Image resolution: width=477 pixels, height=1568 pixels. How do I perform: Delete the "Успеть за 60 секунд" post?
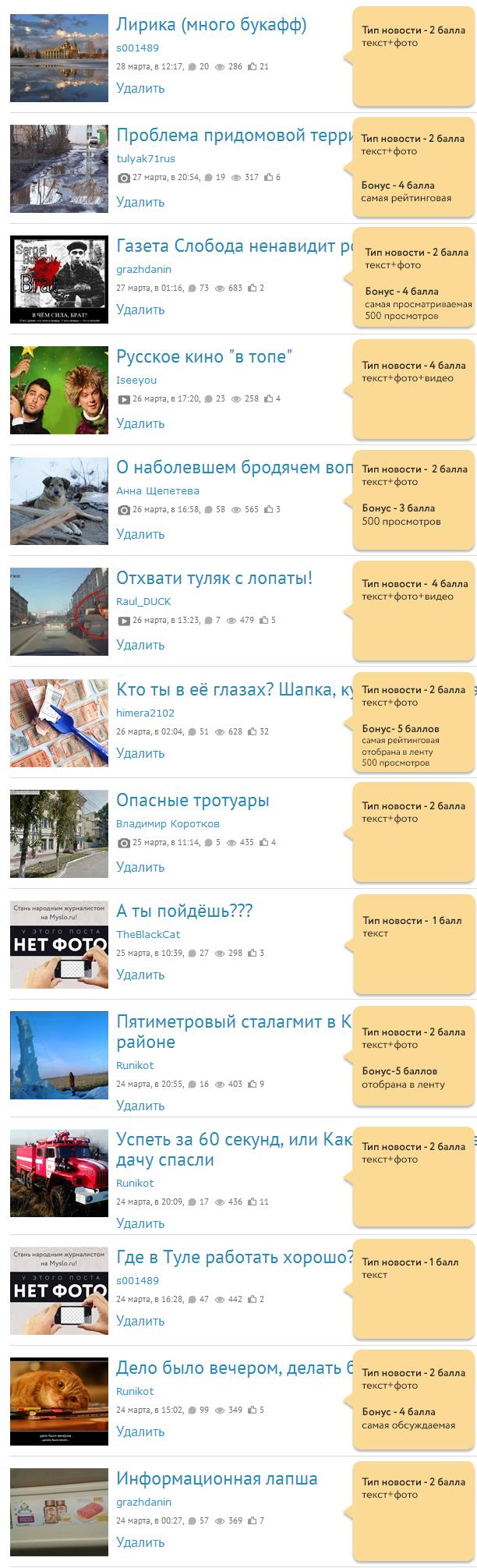point(140,1223)
